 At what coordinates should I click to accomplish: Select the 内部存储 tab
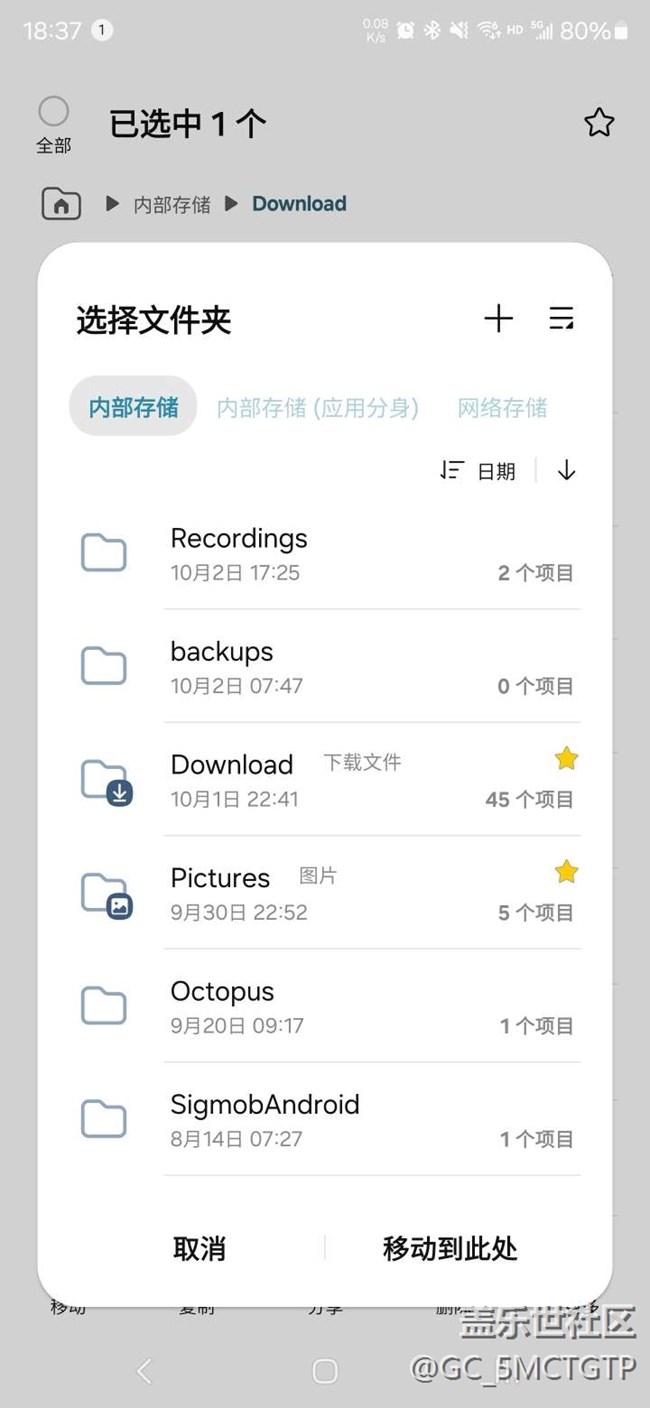[133, 407]
